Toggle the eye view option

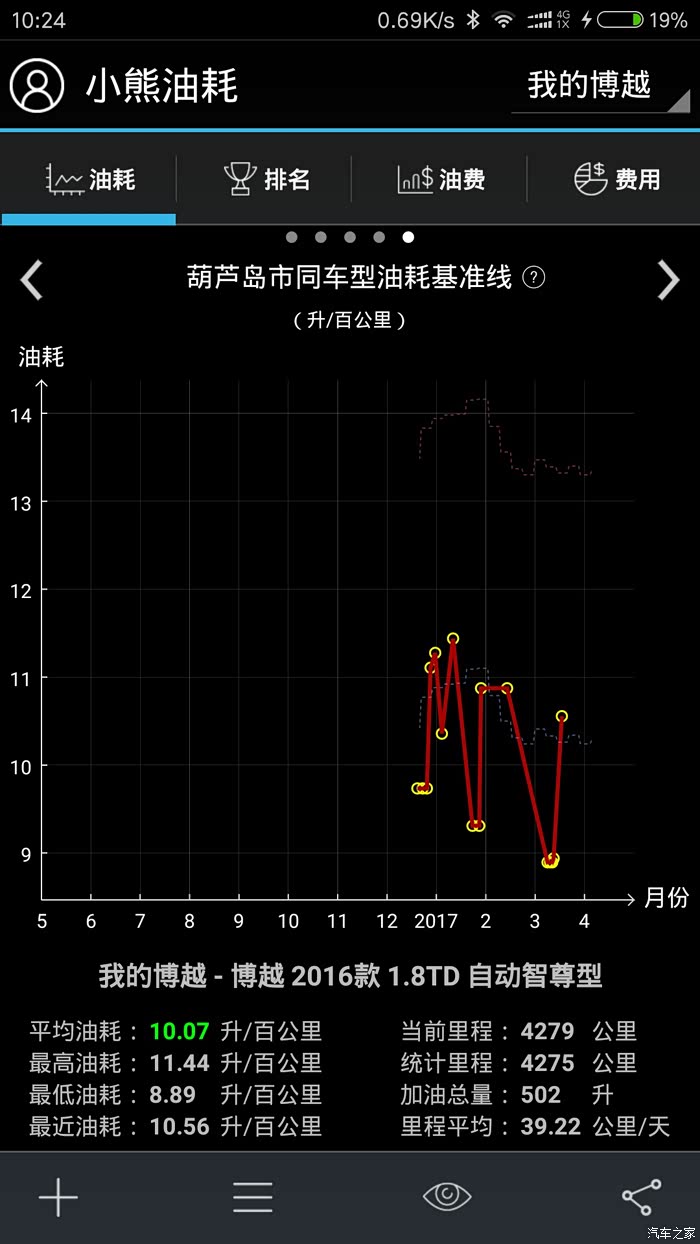[x=447, y=1197]
